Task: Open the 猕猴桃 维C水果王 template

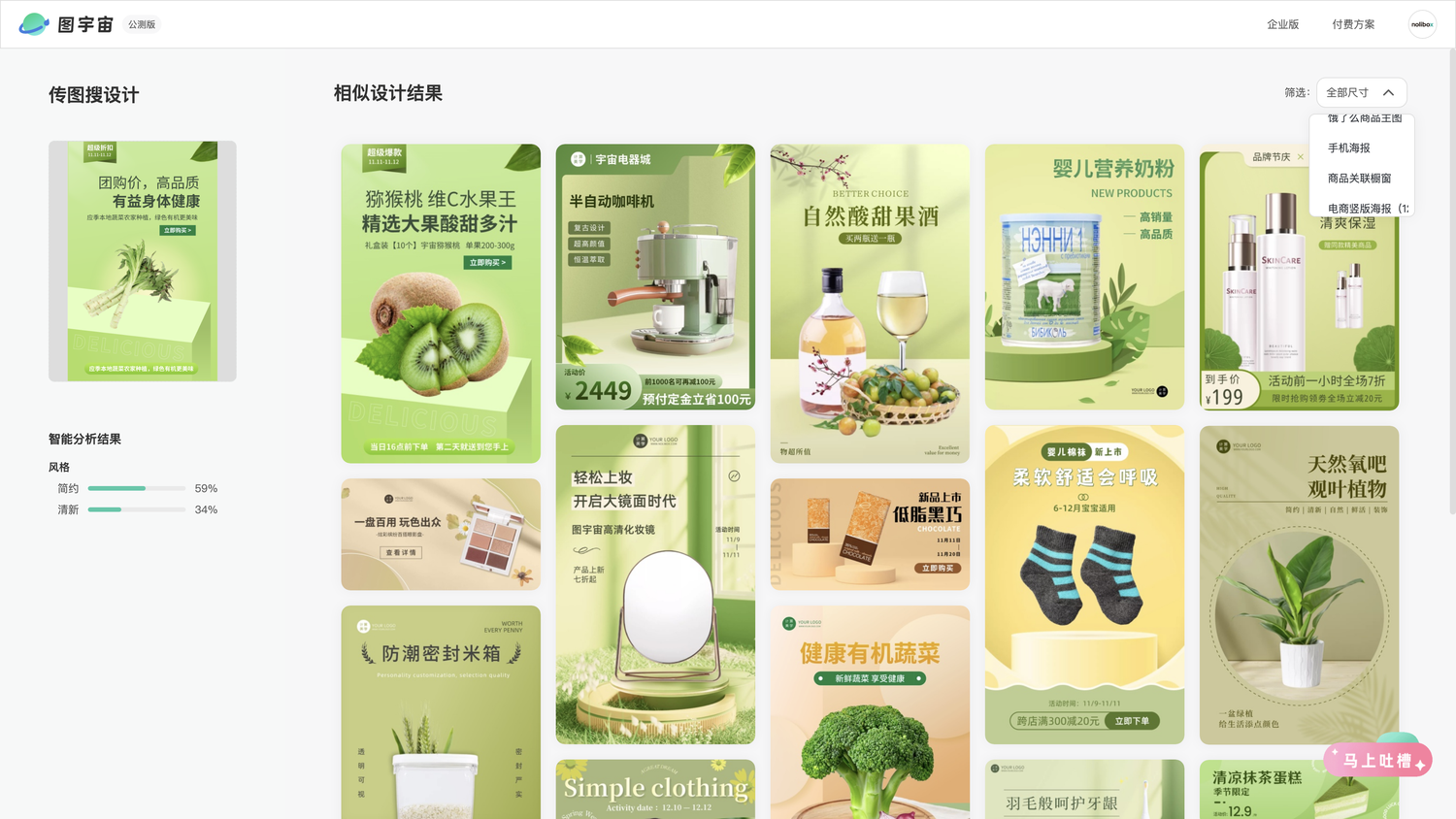Action: point(441,304)
